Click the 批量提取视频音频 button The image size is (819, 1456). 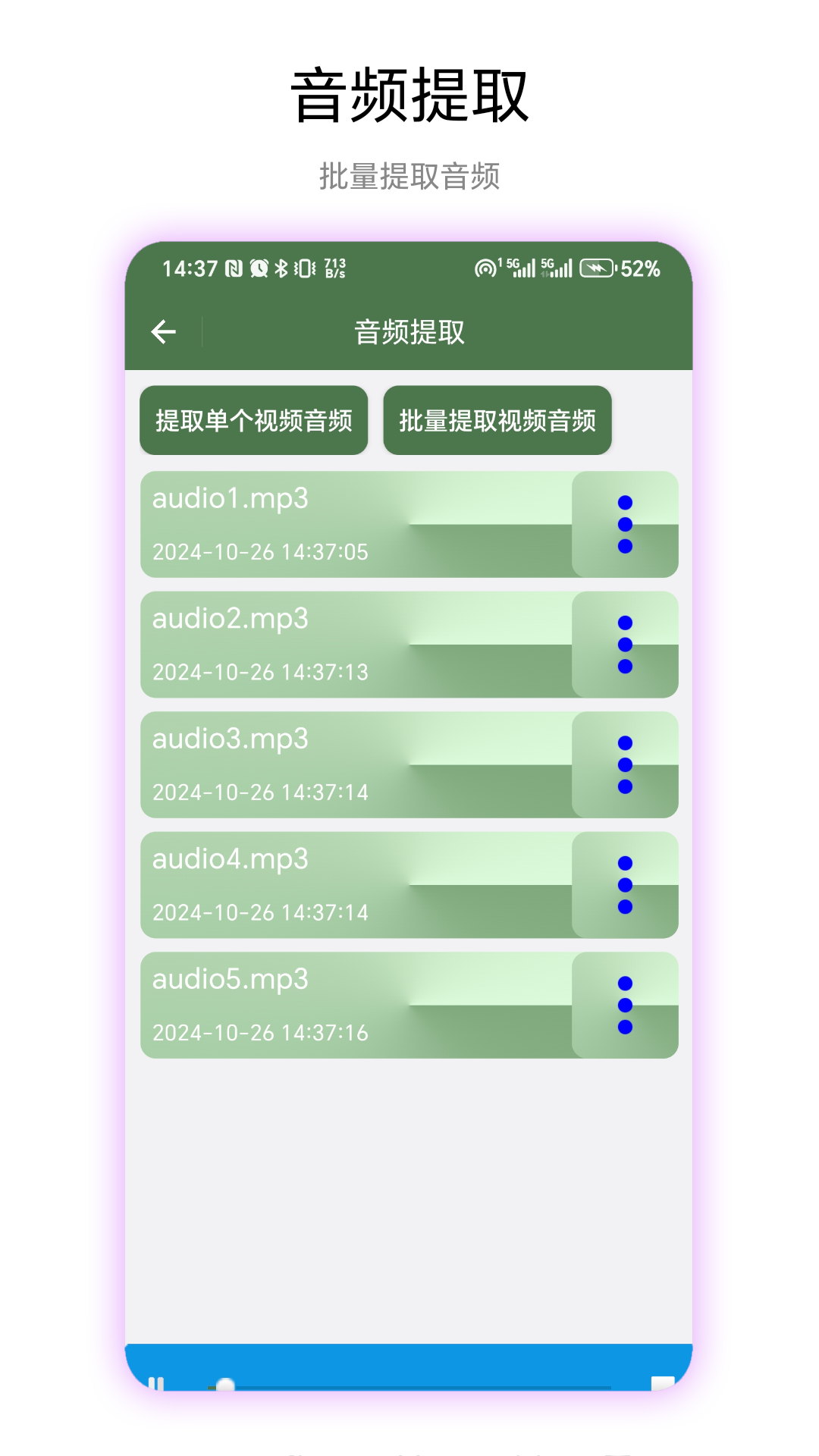tap(498, 419)
